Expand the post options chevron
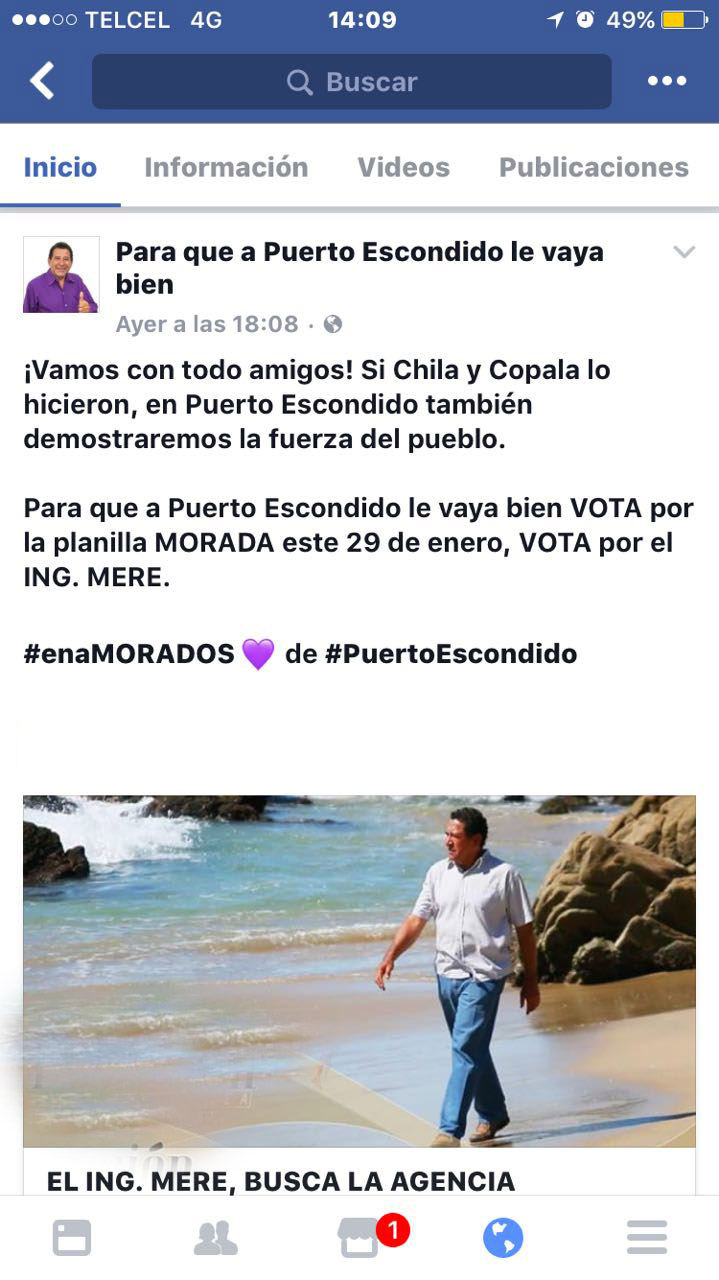 pyautogui.click(x=684, y=252)
